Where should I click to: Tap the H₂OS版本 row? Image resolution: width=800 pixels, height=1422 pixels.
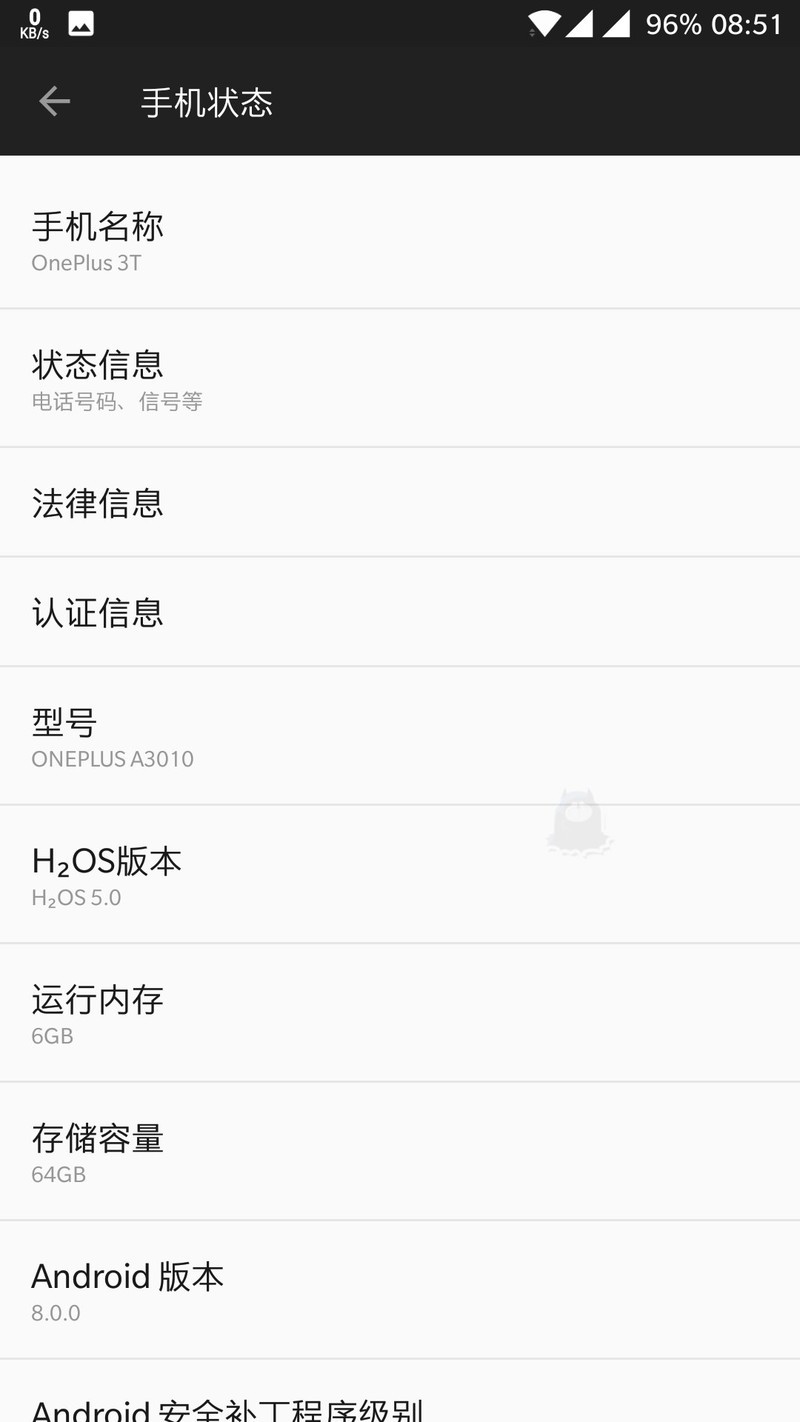(400, 875)
